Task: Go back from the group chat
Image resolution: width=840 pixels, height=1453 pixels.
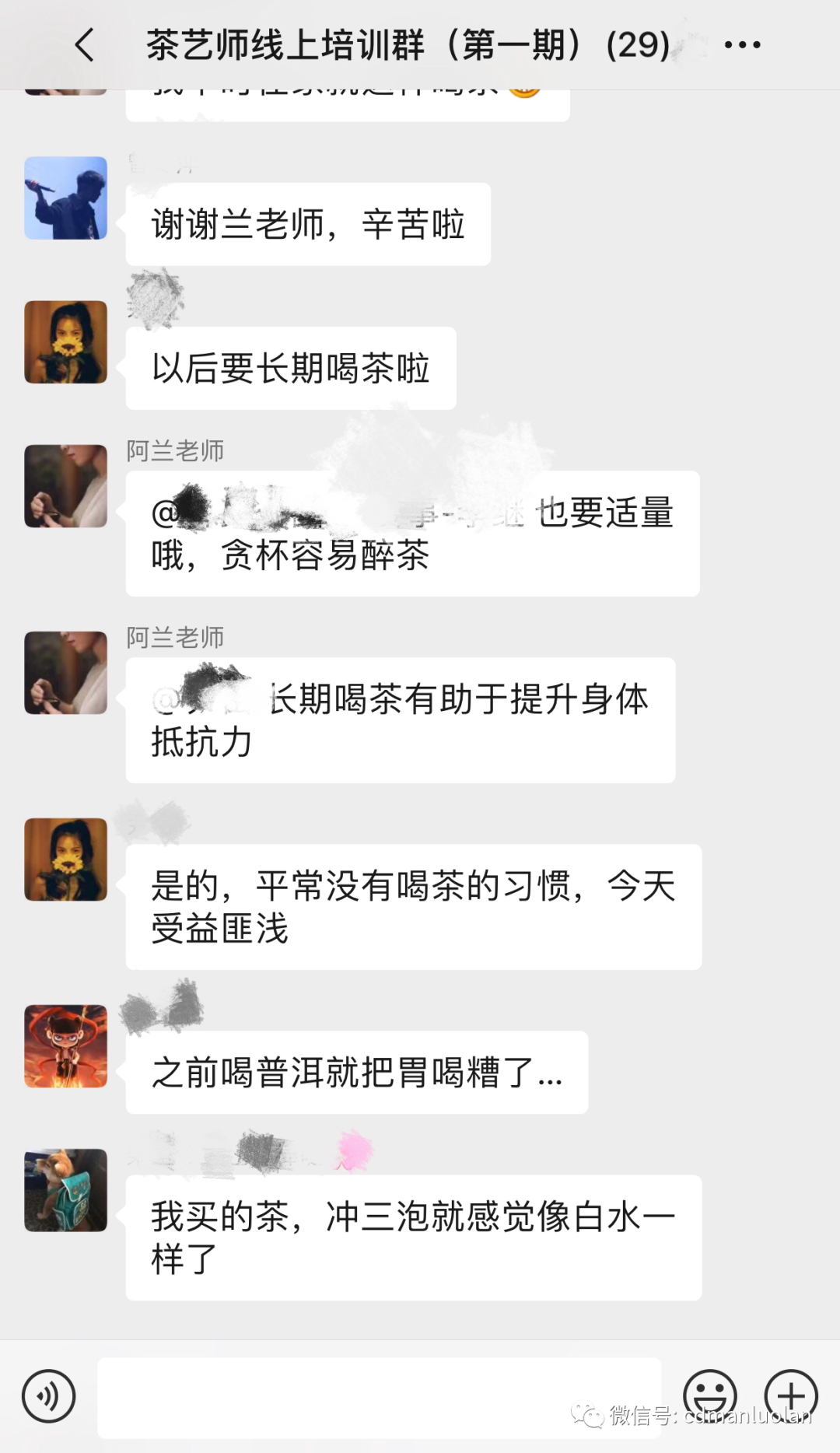Action: [84, 45]
